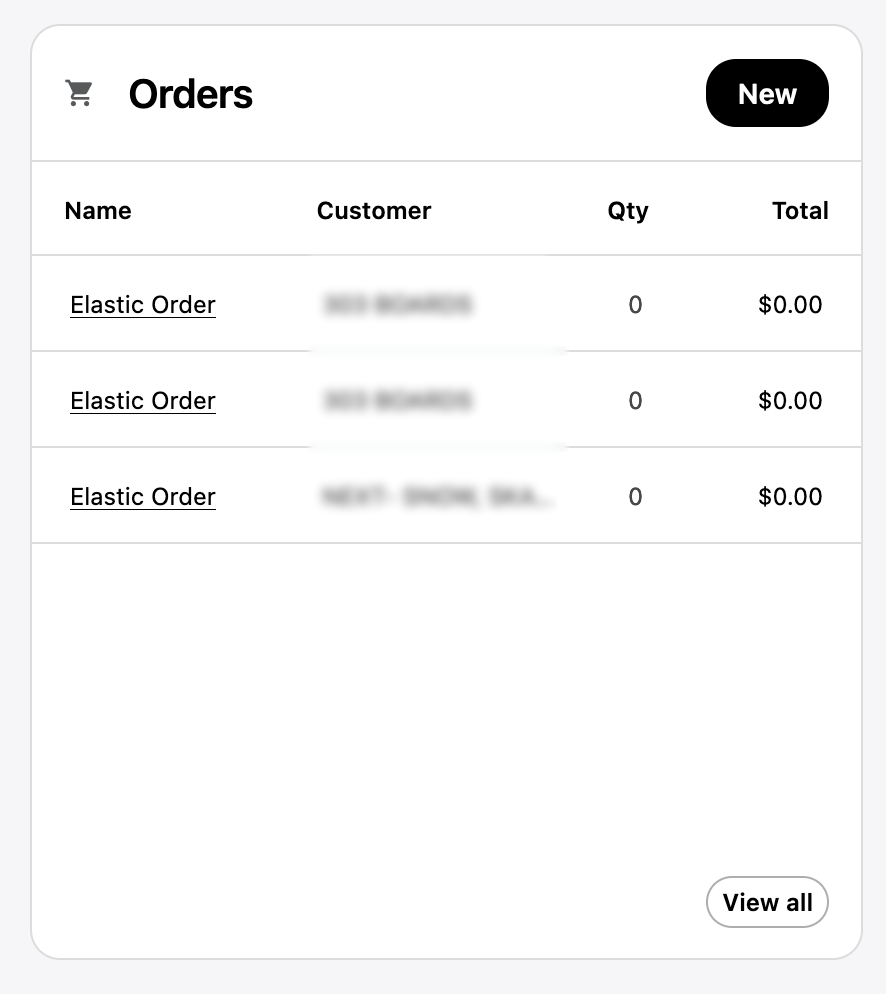Click the shopping cart icon
This screenshot has height=994, width=886.
79,93
